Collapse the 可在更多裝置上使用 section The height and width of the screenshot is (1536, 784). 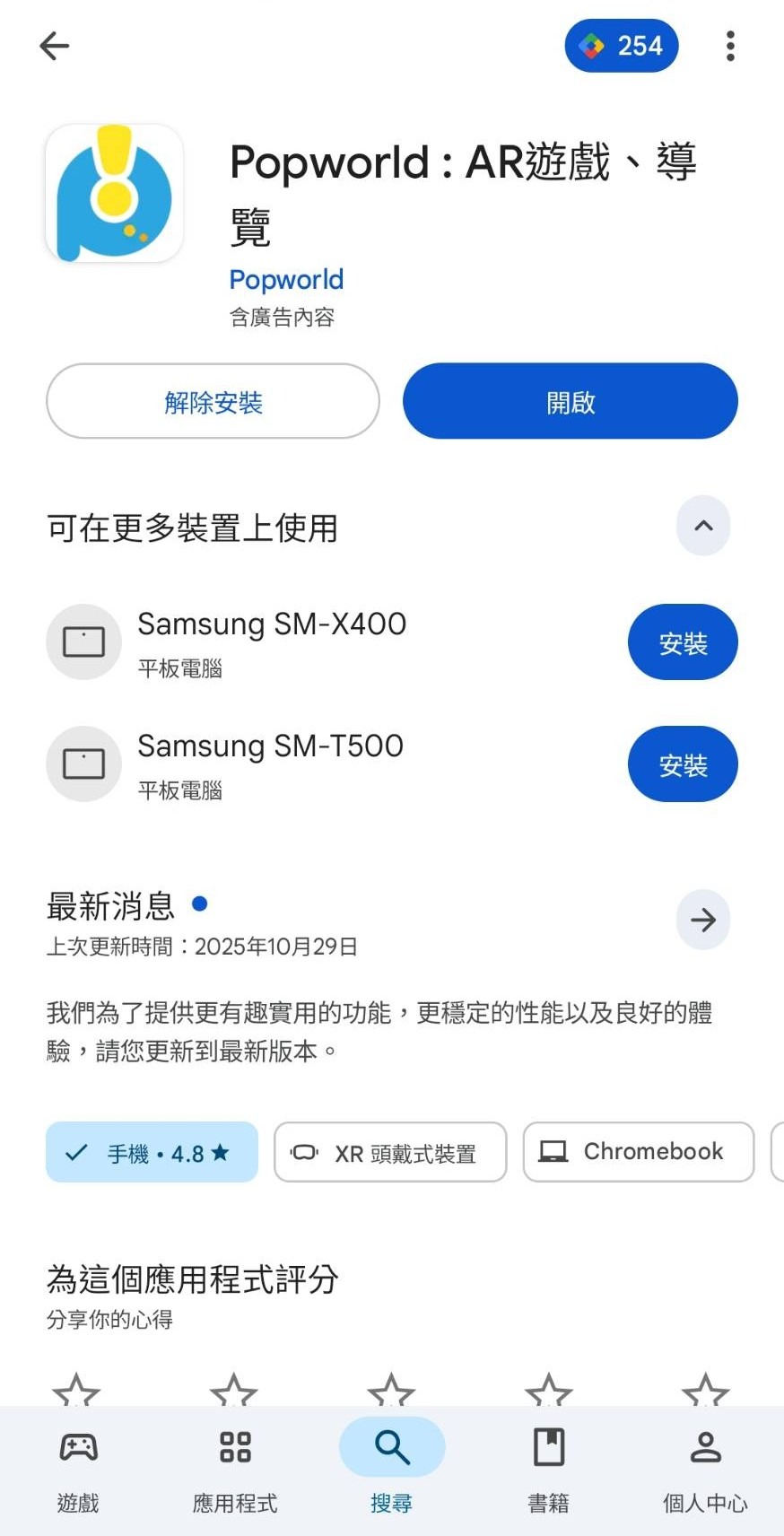pos(703,526)
